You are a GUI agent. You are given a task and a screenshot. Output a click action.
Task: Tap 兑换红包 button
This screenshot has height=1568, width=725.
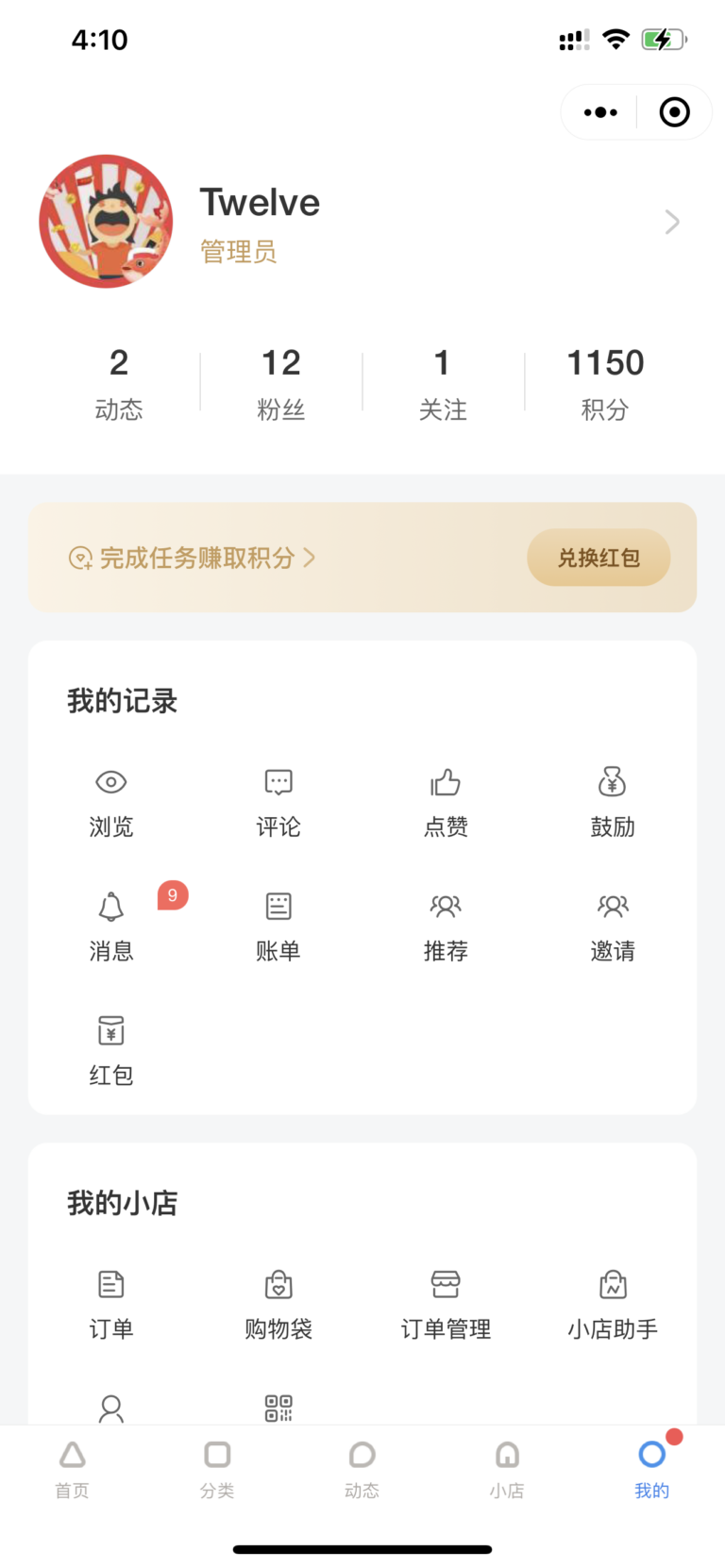[x=599, y=558]
